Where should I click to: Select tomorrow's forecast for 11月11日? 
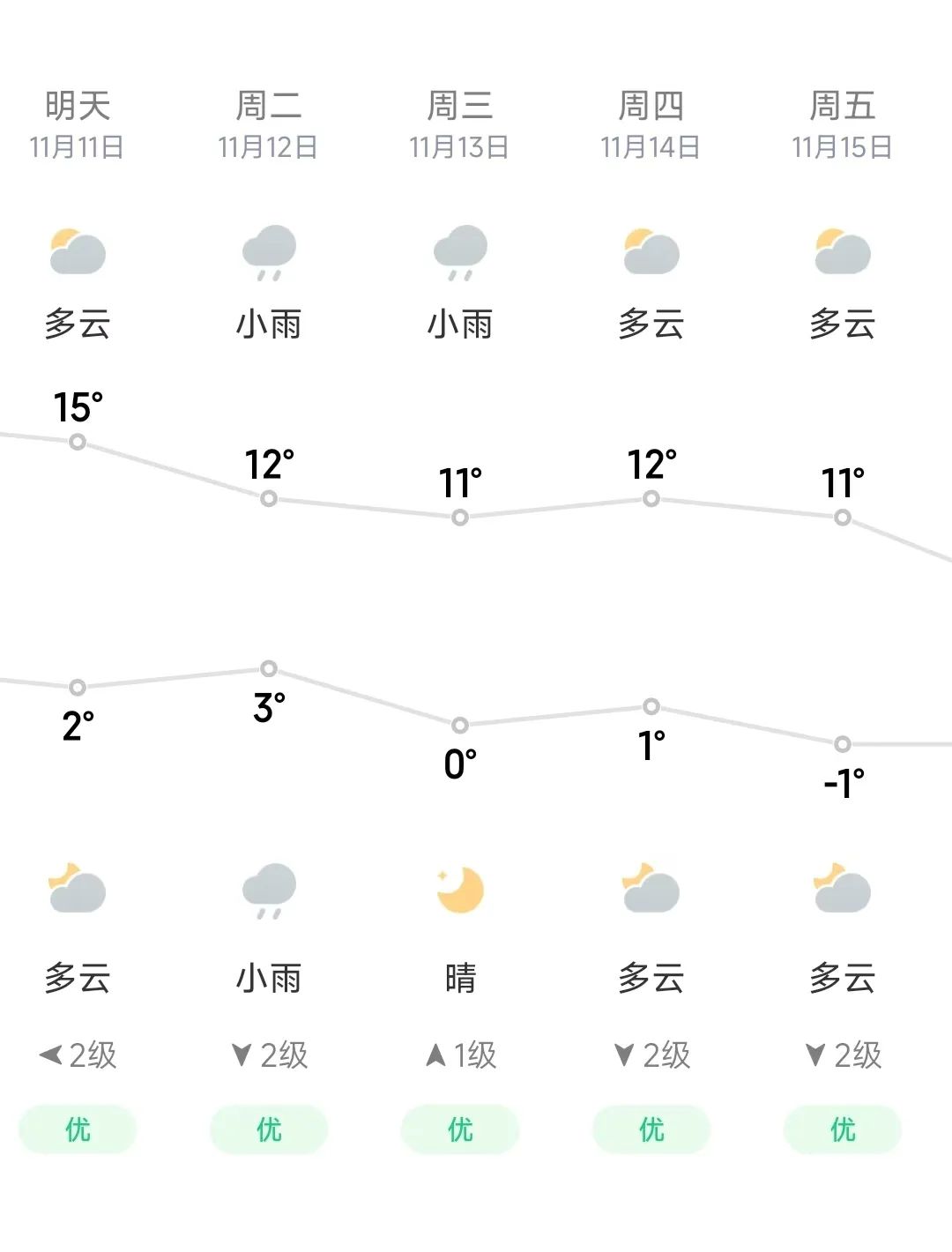pos(78,123)
